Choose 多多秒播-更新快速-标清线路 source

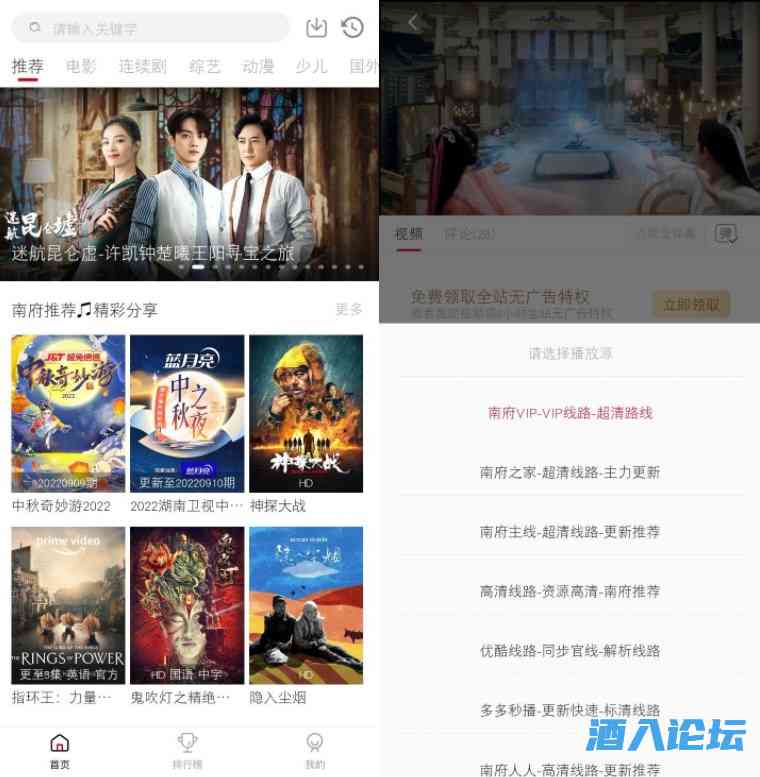(570, 710)
